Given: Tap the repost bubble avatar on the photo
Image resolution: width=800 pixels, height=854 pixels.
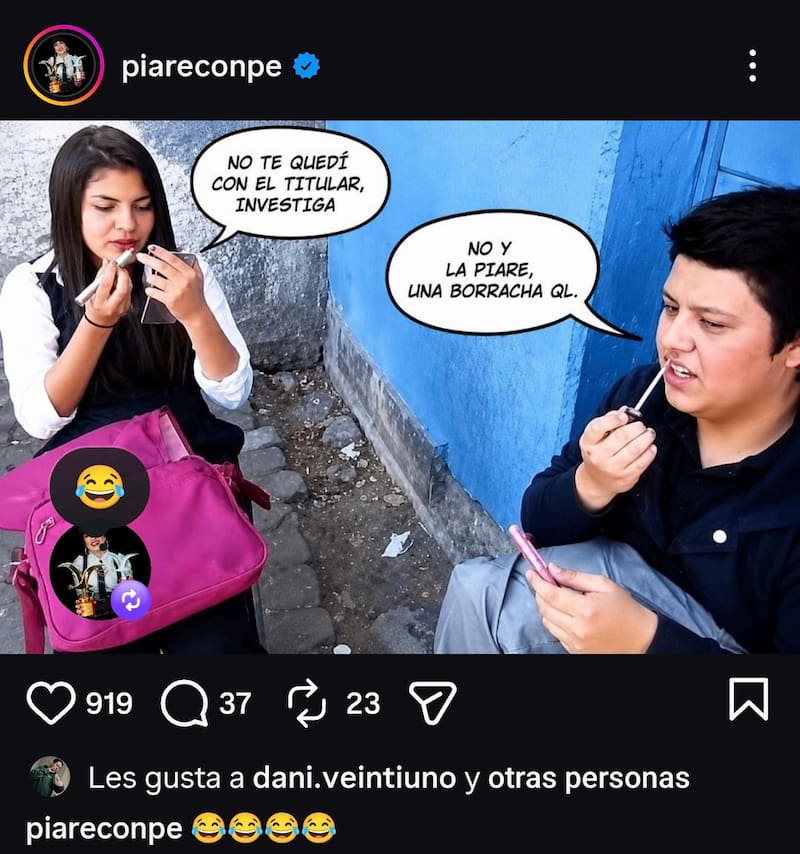Looking at the screenshot, I should pos(100,572).
